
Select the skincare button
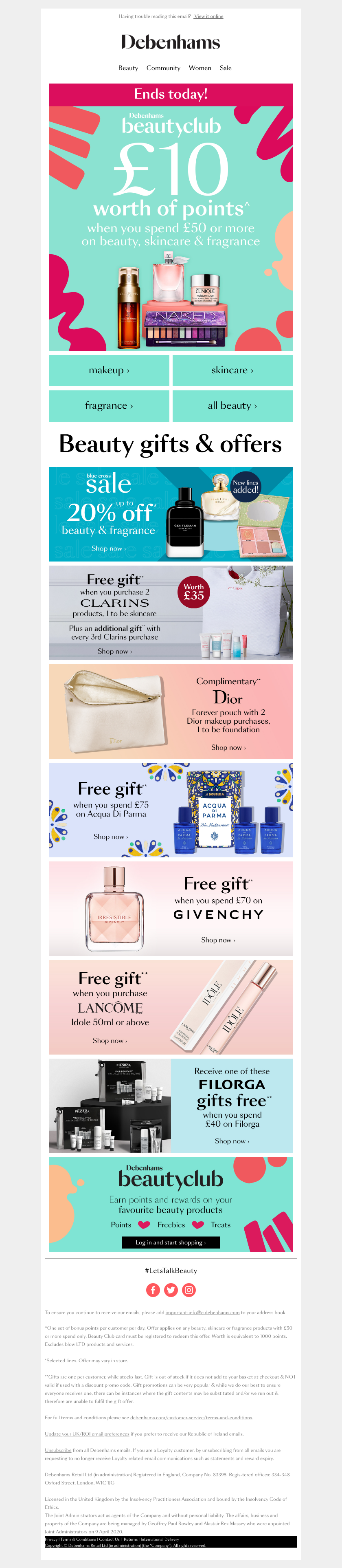click(232, 370)
